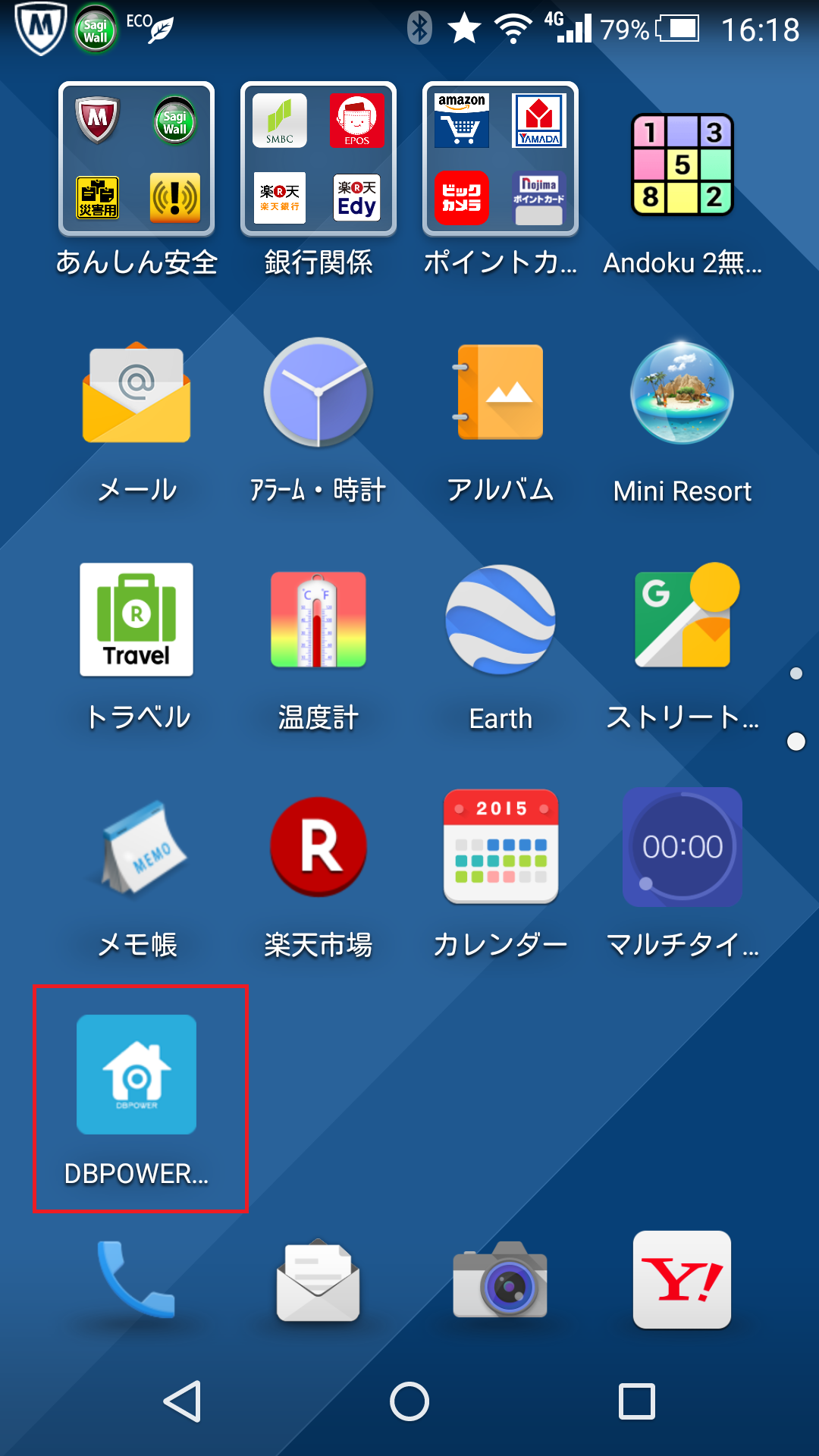Open the メール app
This screenshot has width=819, height=1456.
point(136,393)
